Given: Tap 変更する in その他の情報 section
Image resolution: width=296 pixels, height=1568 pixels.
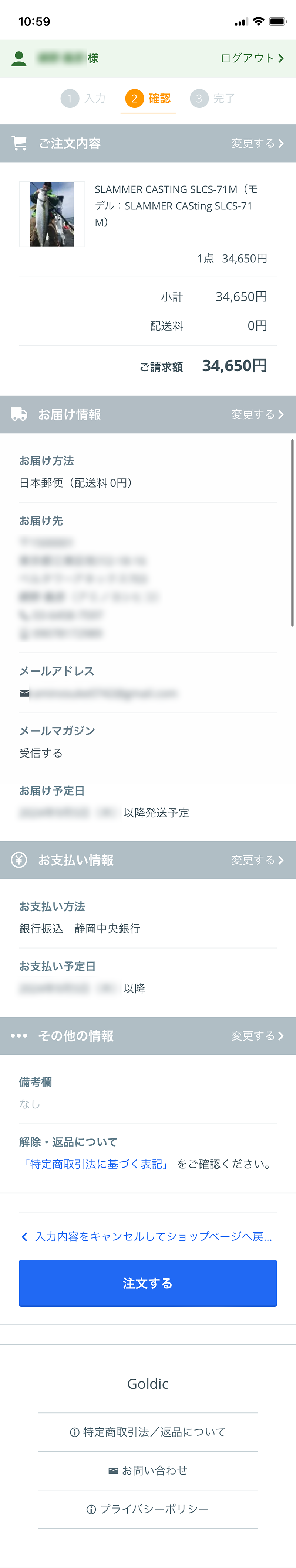Looking at the screenshot, I should [257, 1035].
